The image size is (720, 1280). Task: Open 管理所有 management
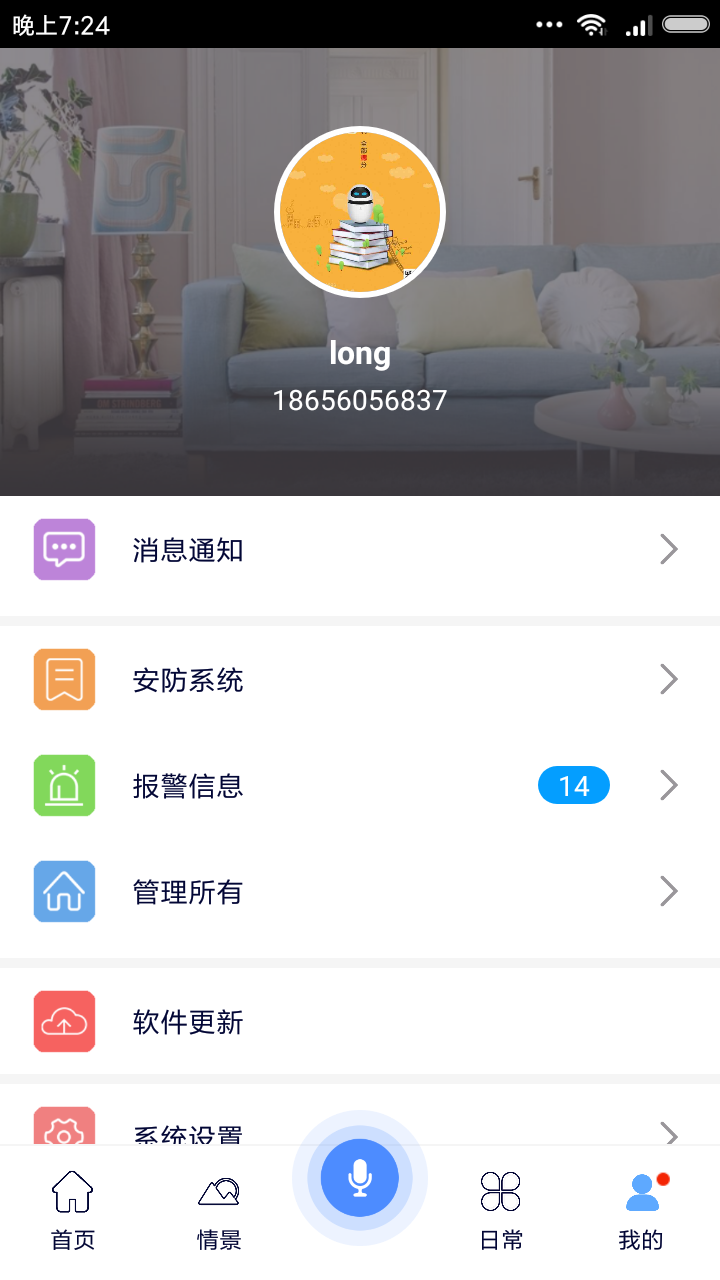coord(360,891)
